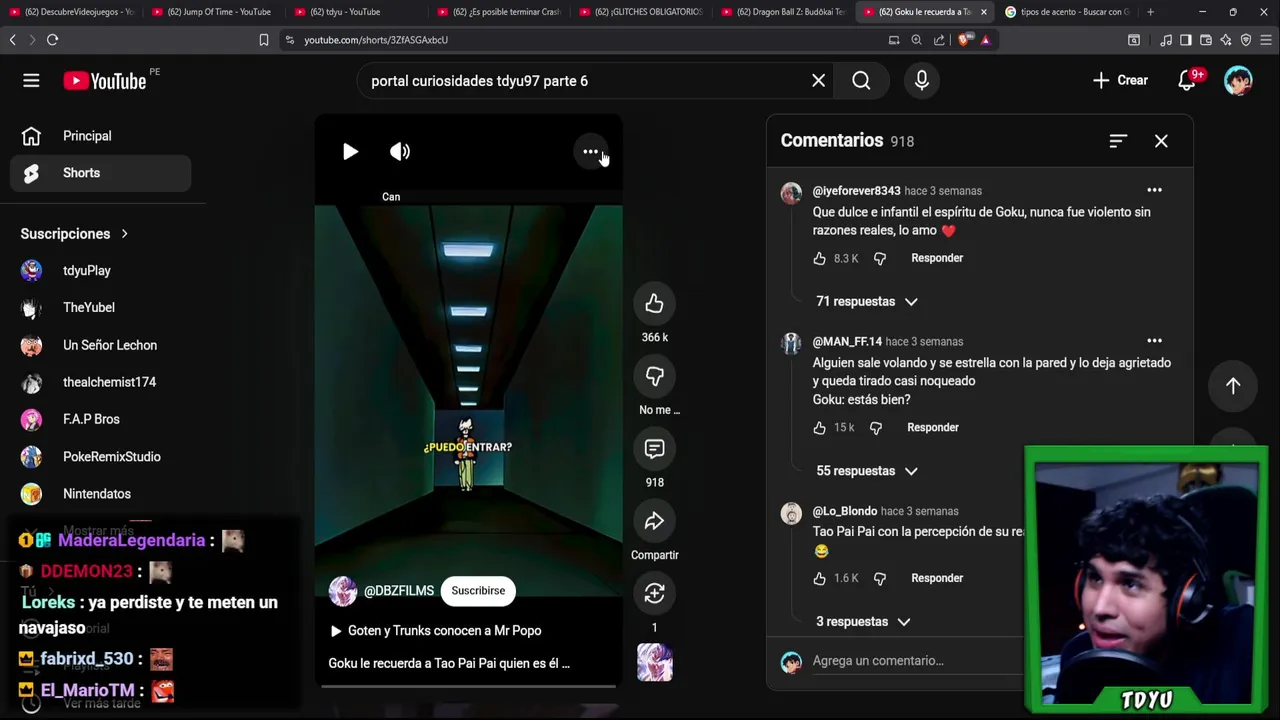The width and height of the screenshot is (1280, 720).
Task: Start a voice search with the microphone
Action: pos(922,81)
